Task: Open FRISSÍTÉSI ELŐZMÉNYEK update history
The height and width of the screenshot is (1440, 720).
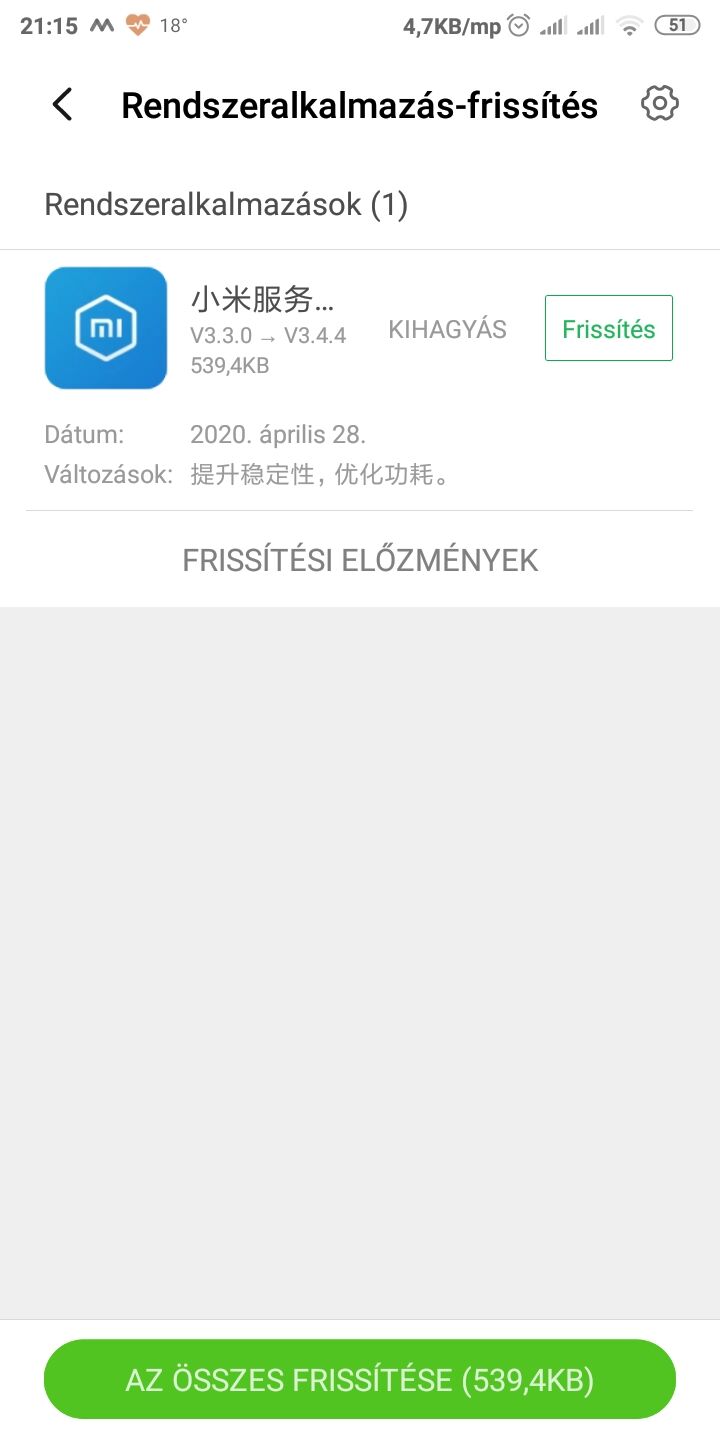Action: click(x=360, y=560)
